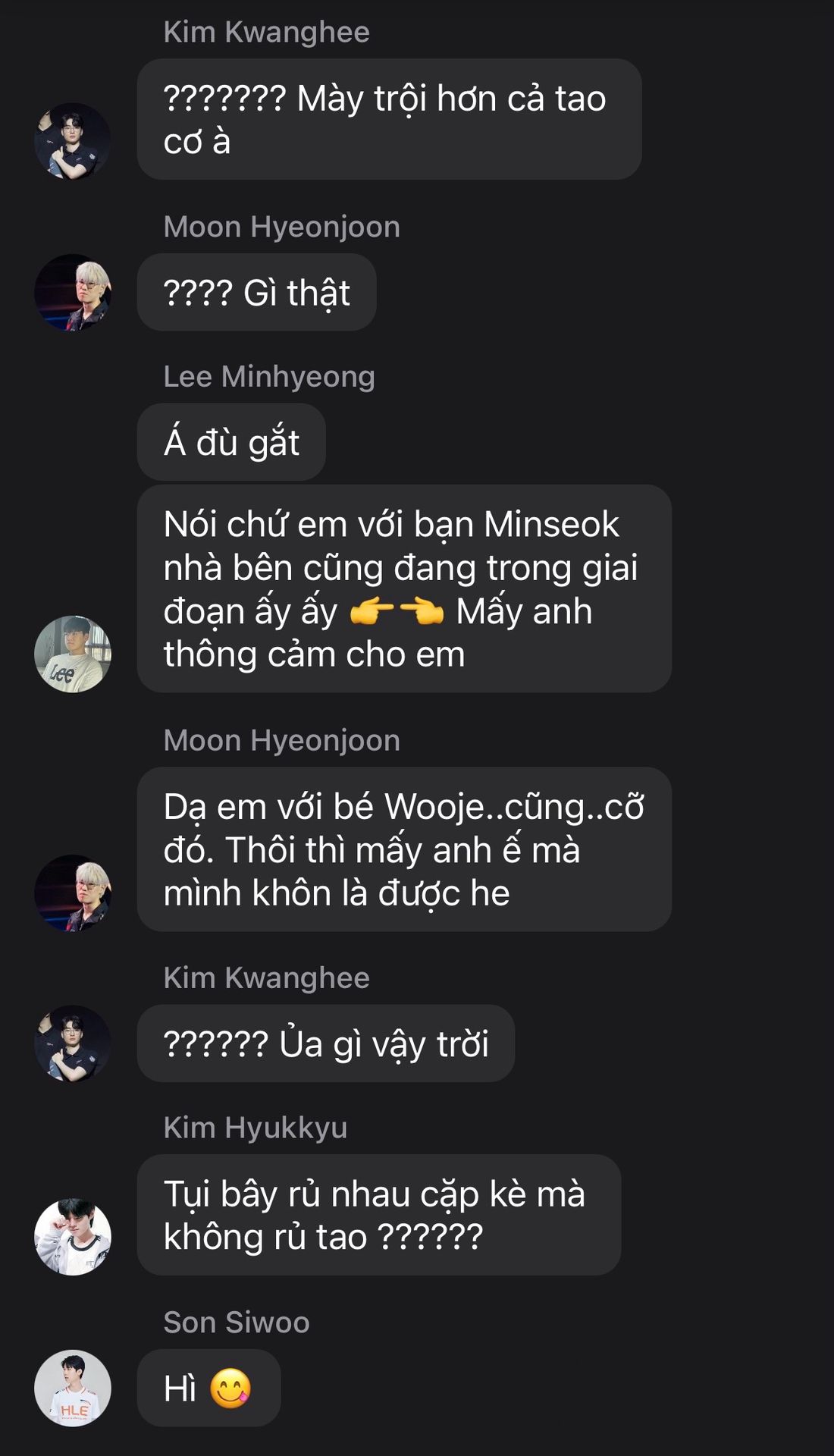The height and width of the screenshot is (1456, 834).
Task: Open Kim Hyukkyu's profile picture
Action: pyautogui.click(x=73, y=1236)
